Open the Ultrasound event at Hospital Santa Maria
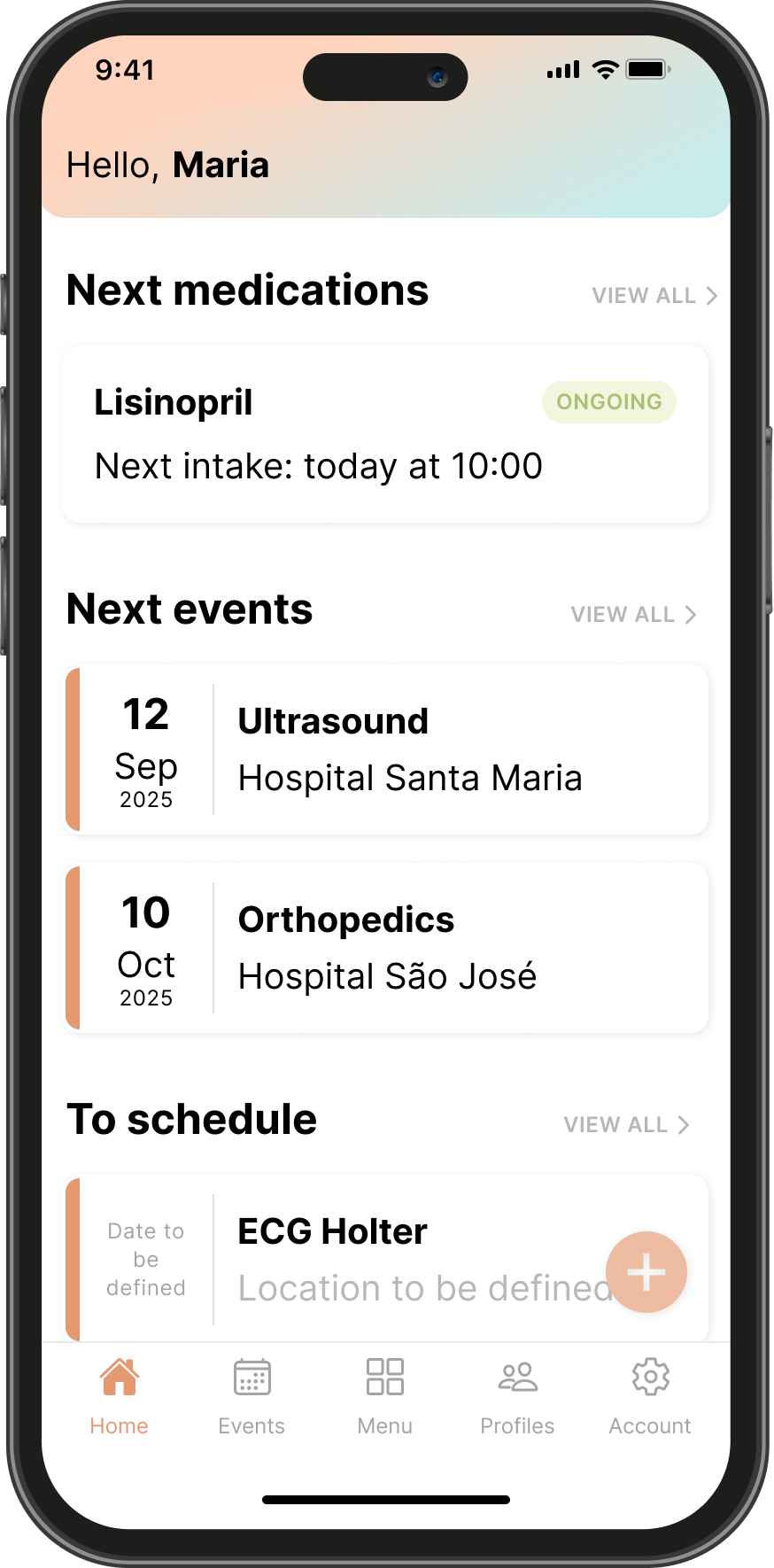Image resolution: width=774 pixels, height=1568 pixels. [385, 749]
